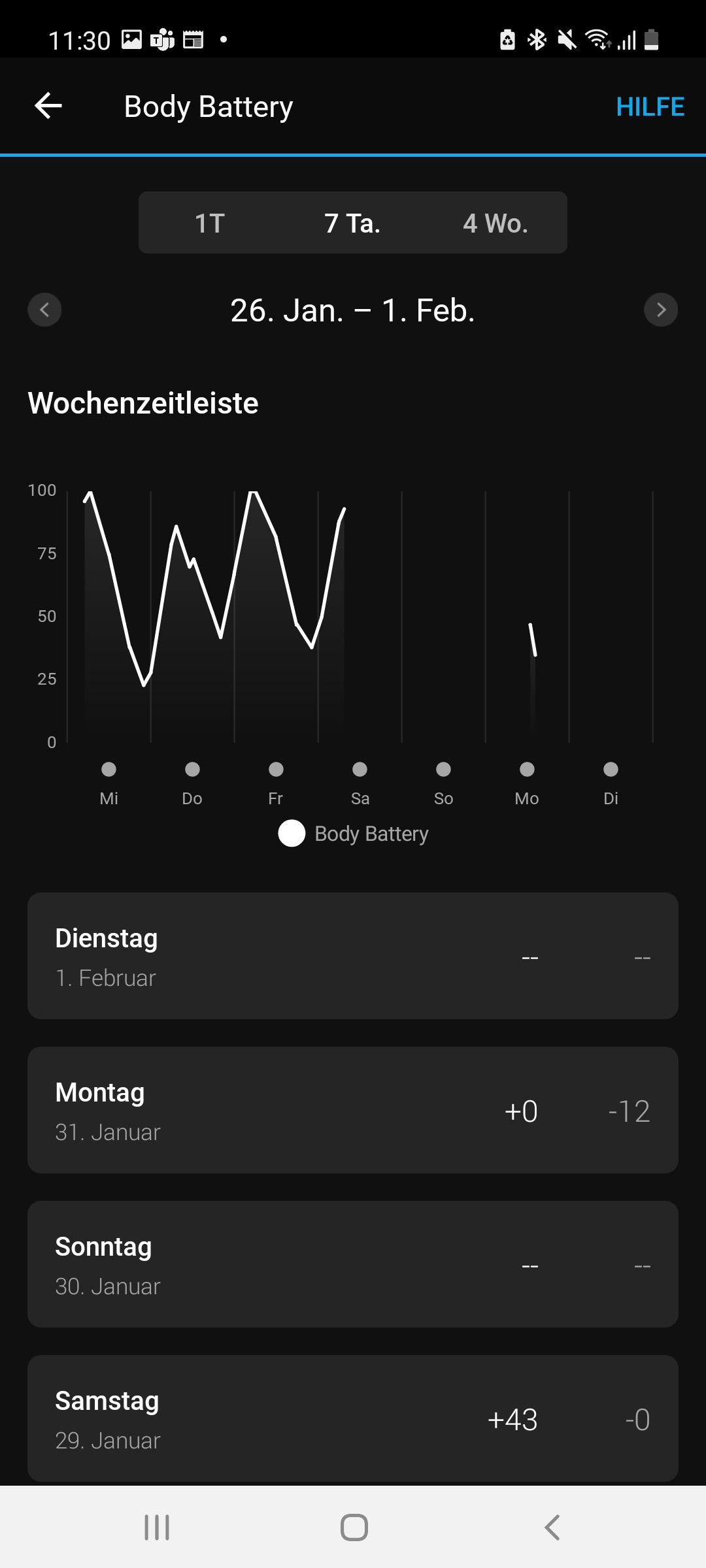Open Montag 31. Januar details
The height and width of the screenshot is (1568, 706).
coord(353,1110)
